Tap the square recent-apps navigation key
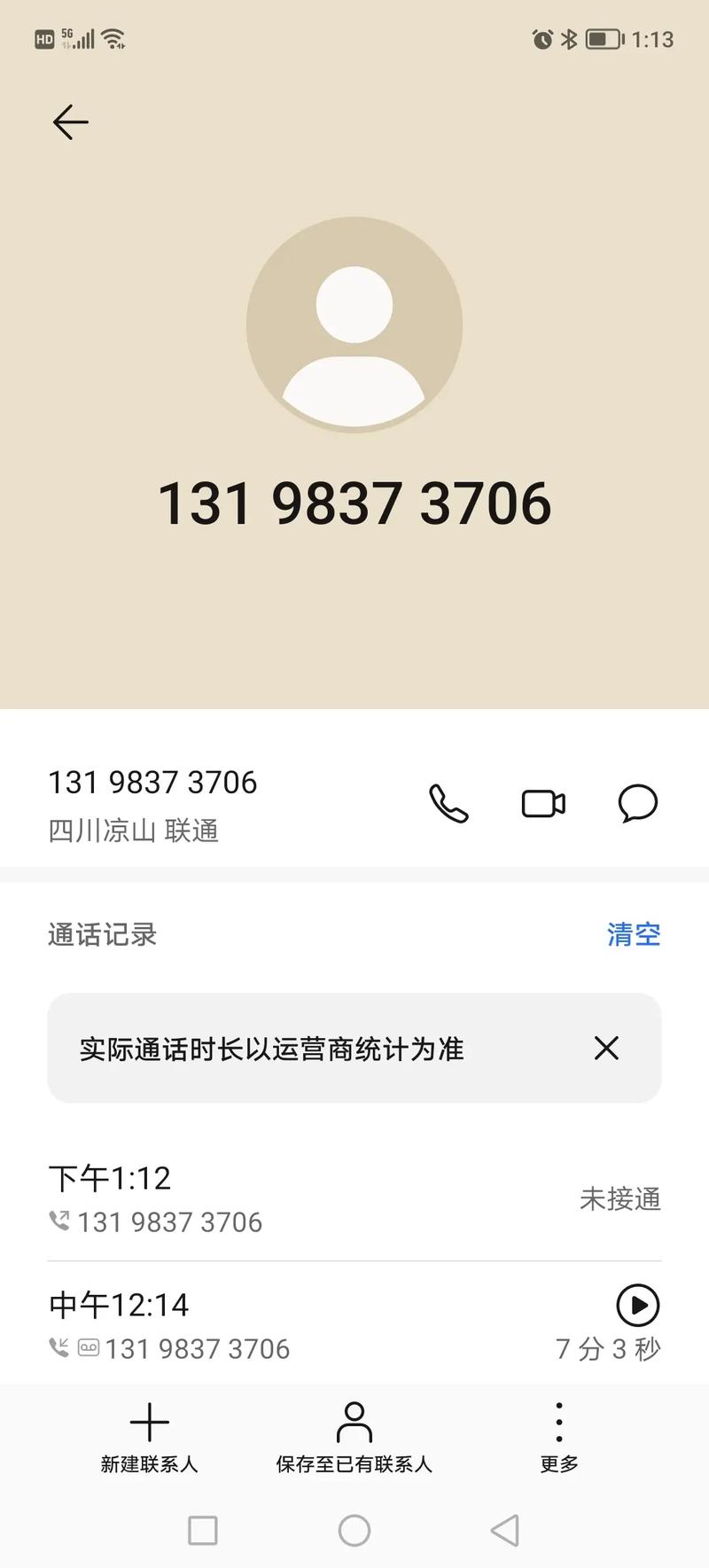The height and width of the screenshot is (1568, 709). point(203,1531)
